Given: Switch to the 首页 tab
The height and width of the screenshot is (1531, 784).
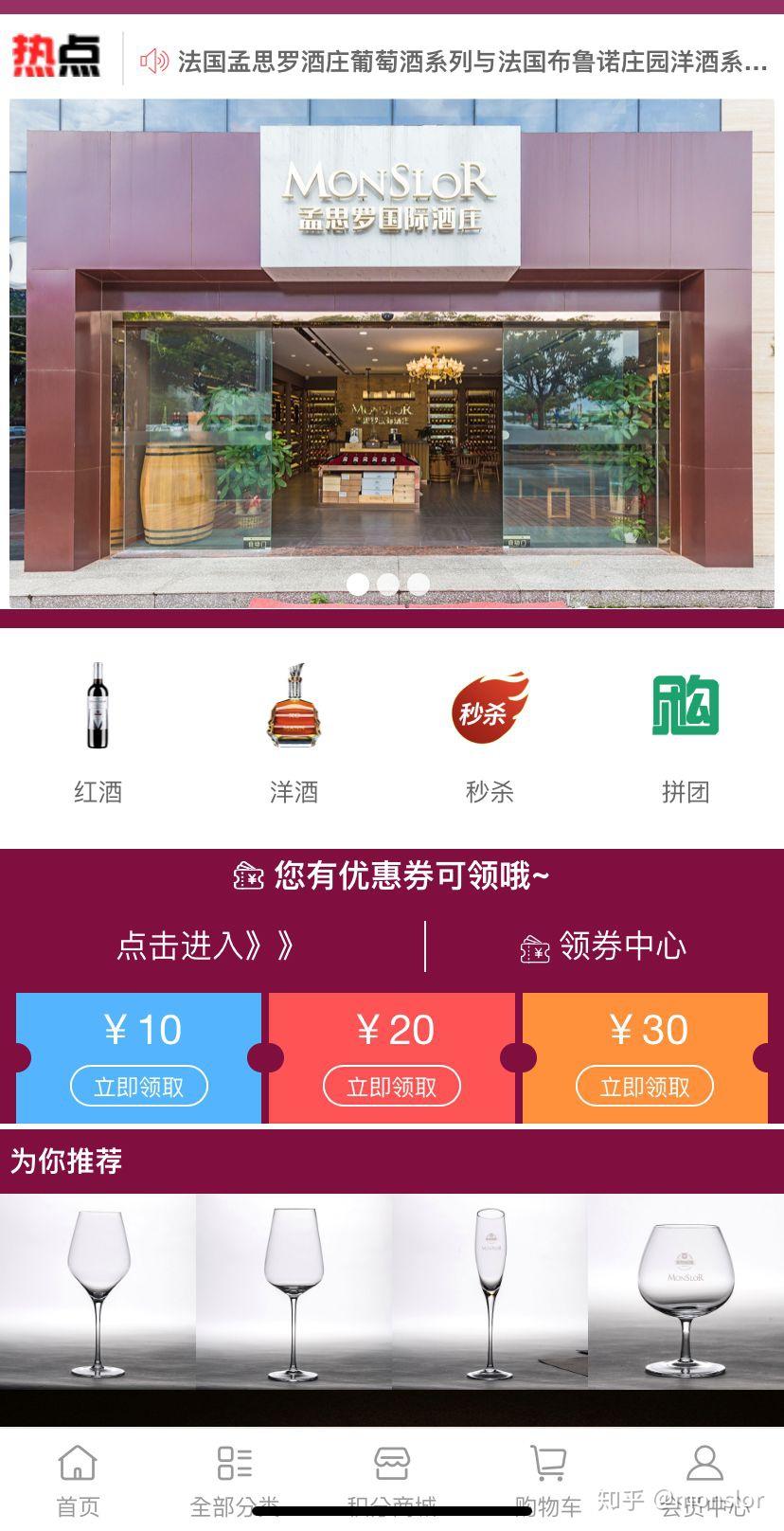Looking at the screenshot, I should (78, 1478).
